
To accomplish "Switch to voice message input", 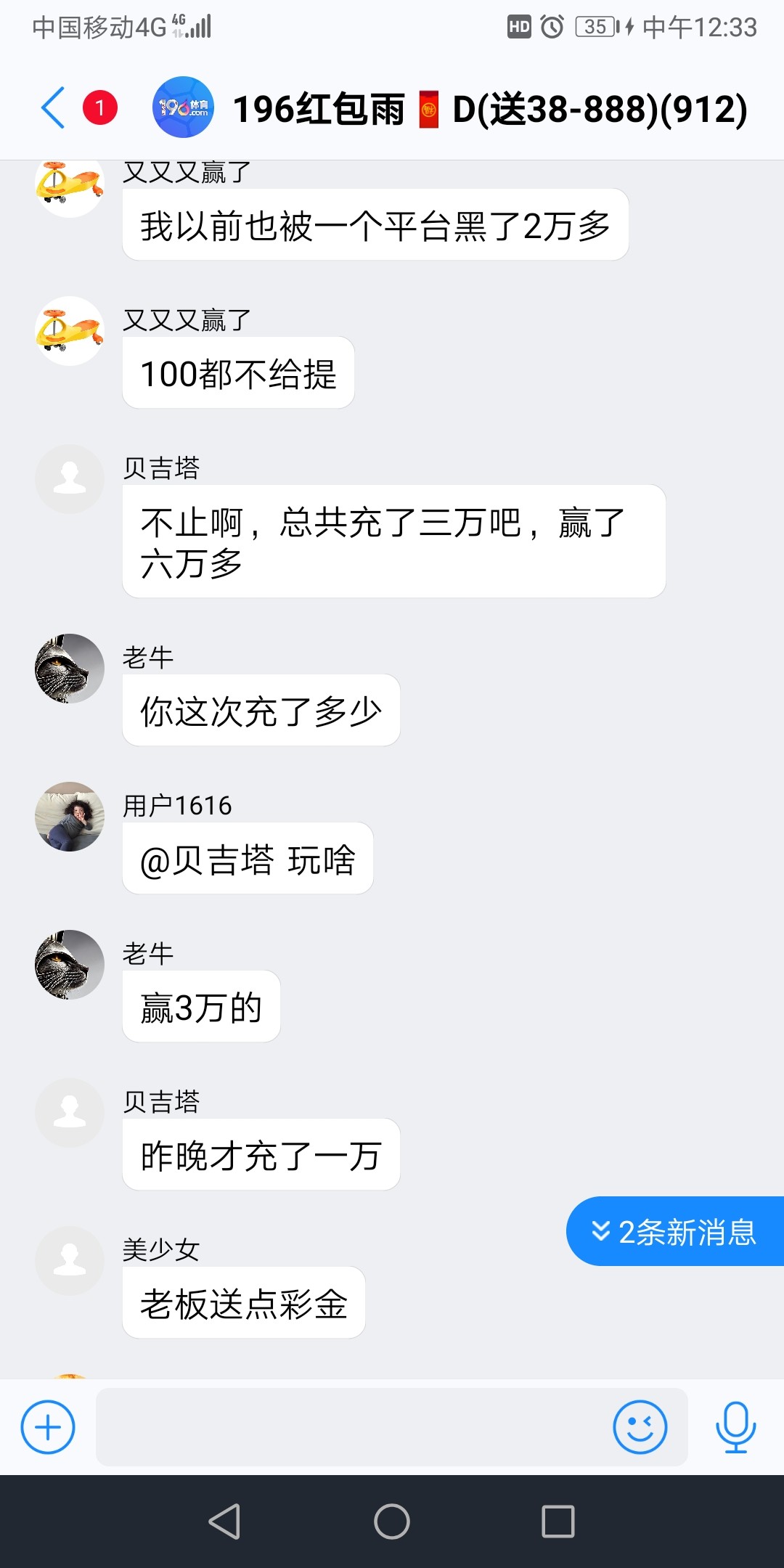I will pos(735,1427).
